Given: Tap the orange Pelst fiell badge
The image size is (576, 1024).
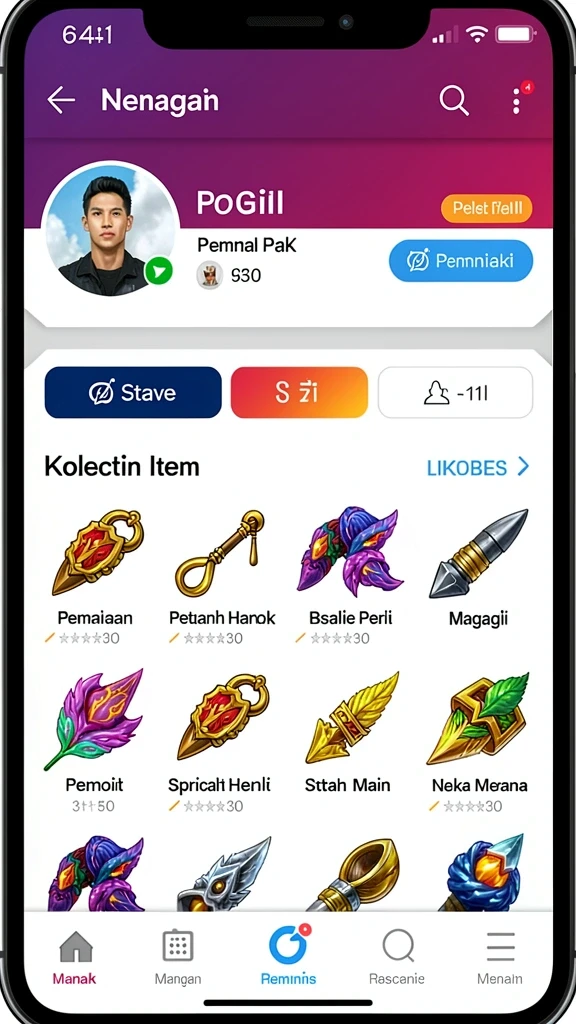Looking at the screenshot, I should click(x=487, y=209).
